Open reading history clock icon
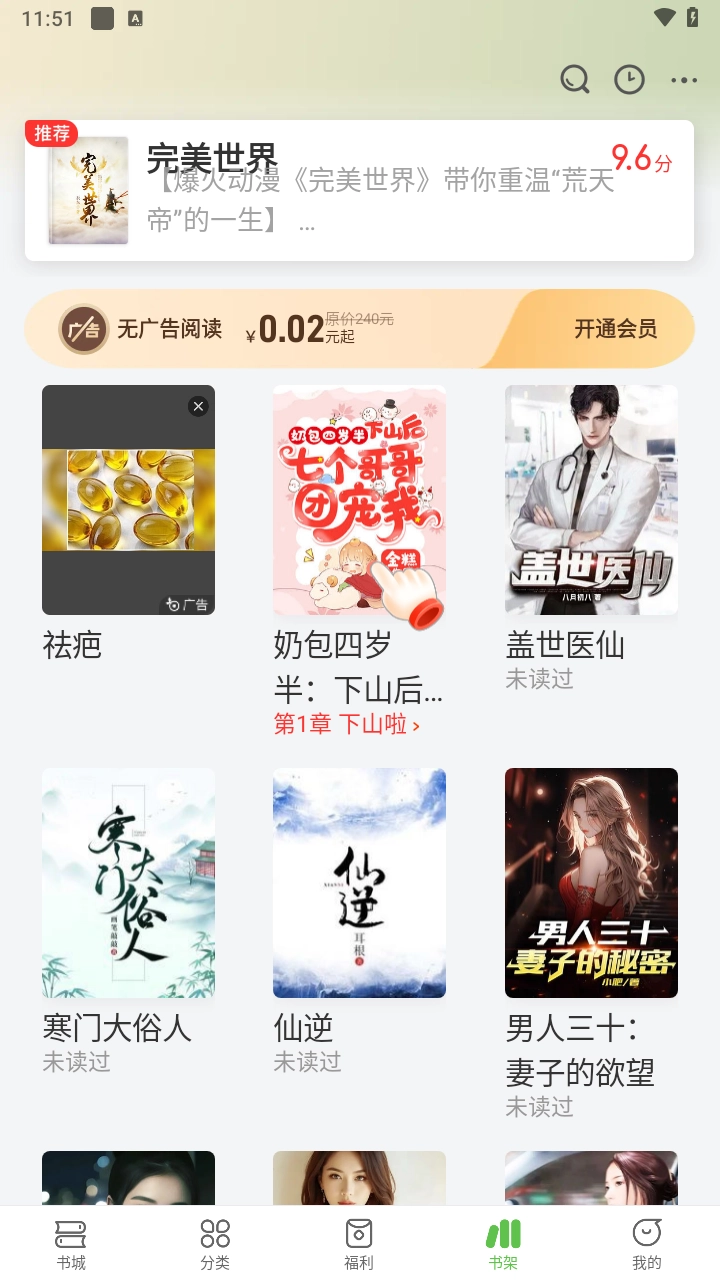720x1280 pixels. click(629, 79)
